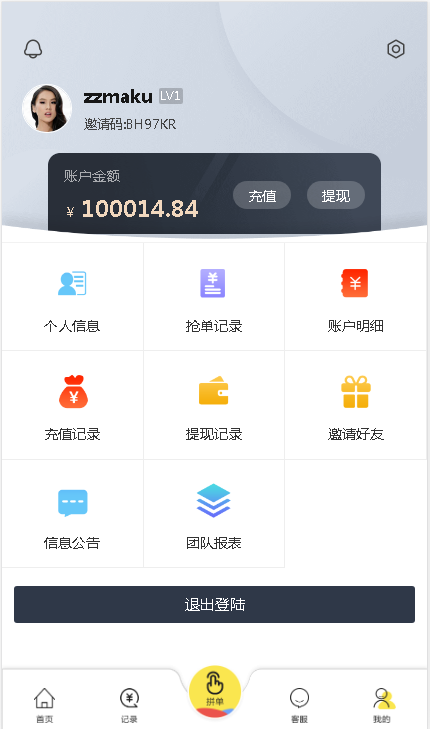Open 个人信息 personal info
The width and height of the screenshot is (430, 729).
pyautogui.click(x=73, y=297)
